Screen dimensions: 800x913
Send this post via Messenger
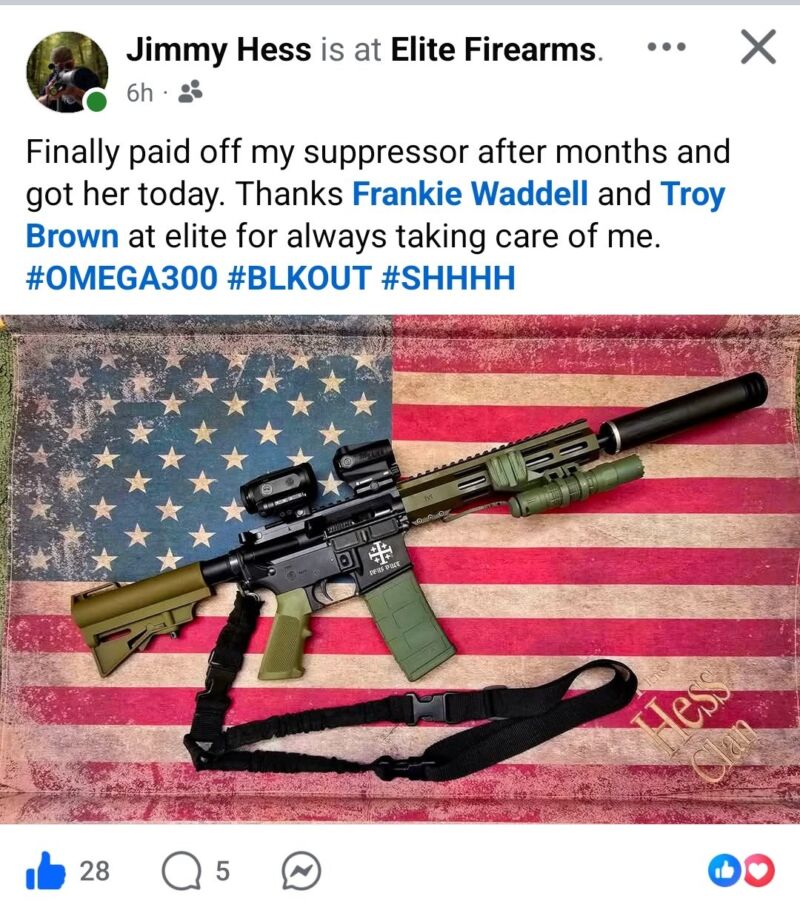pyautogui.click(x=301, y=872)
